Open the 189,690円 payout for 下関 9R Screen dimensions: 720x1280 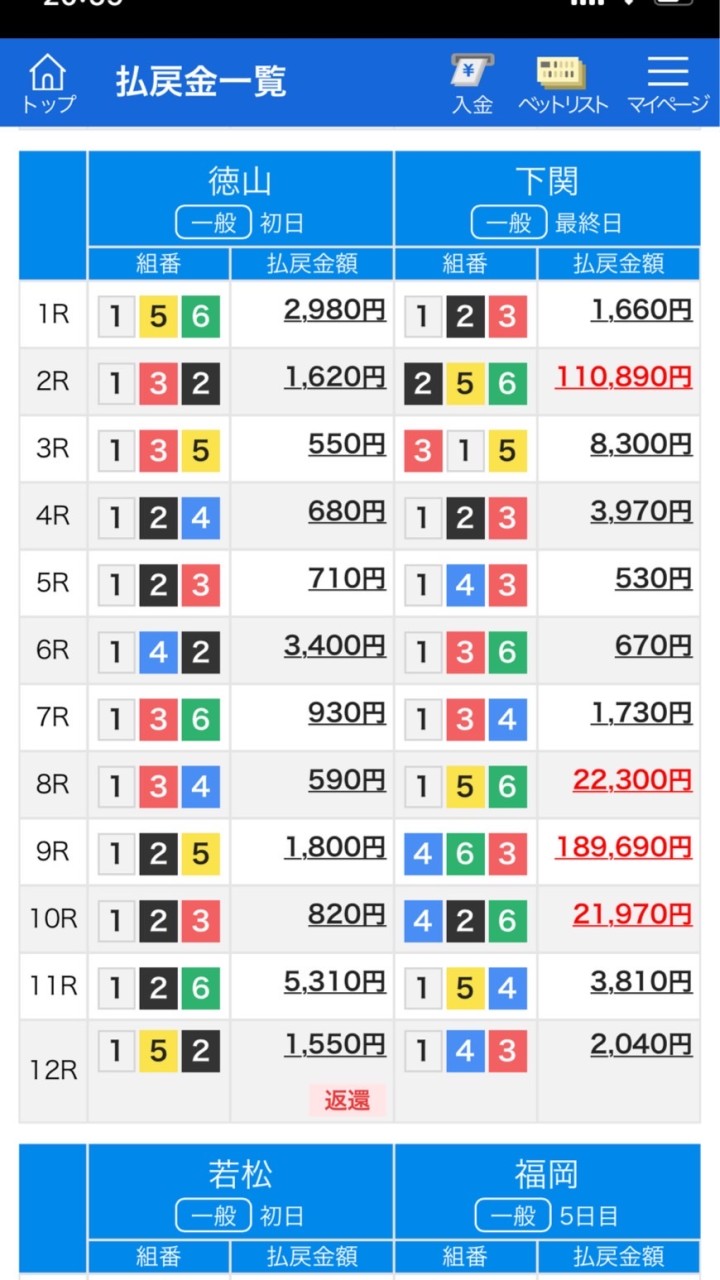(624, 847)
